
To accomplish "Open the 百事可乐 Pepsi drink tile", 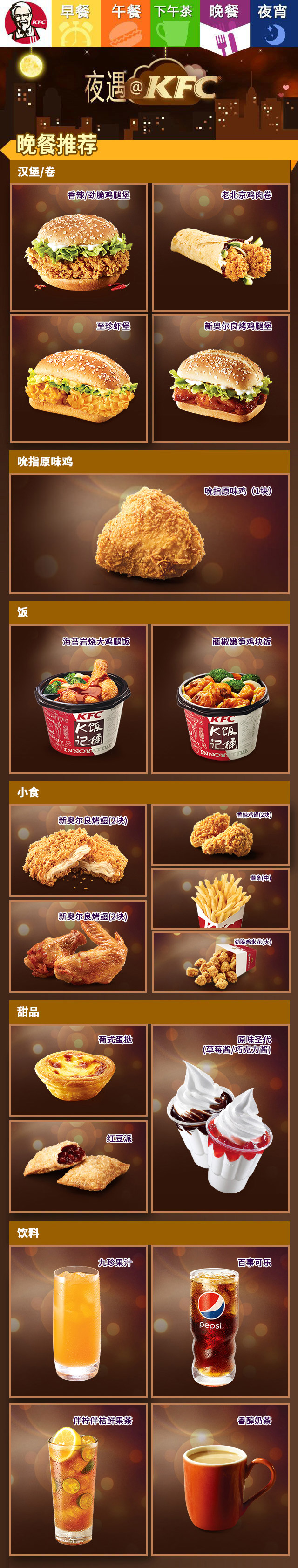I will click(x=220, y=1321).
